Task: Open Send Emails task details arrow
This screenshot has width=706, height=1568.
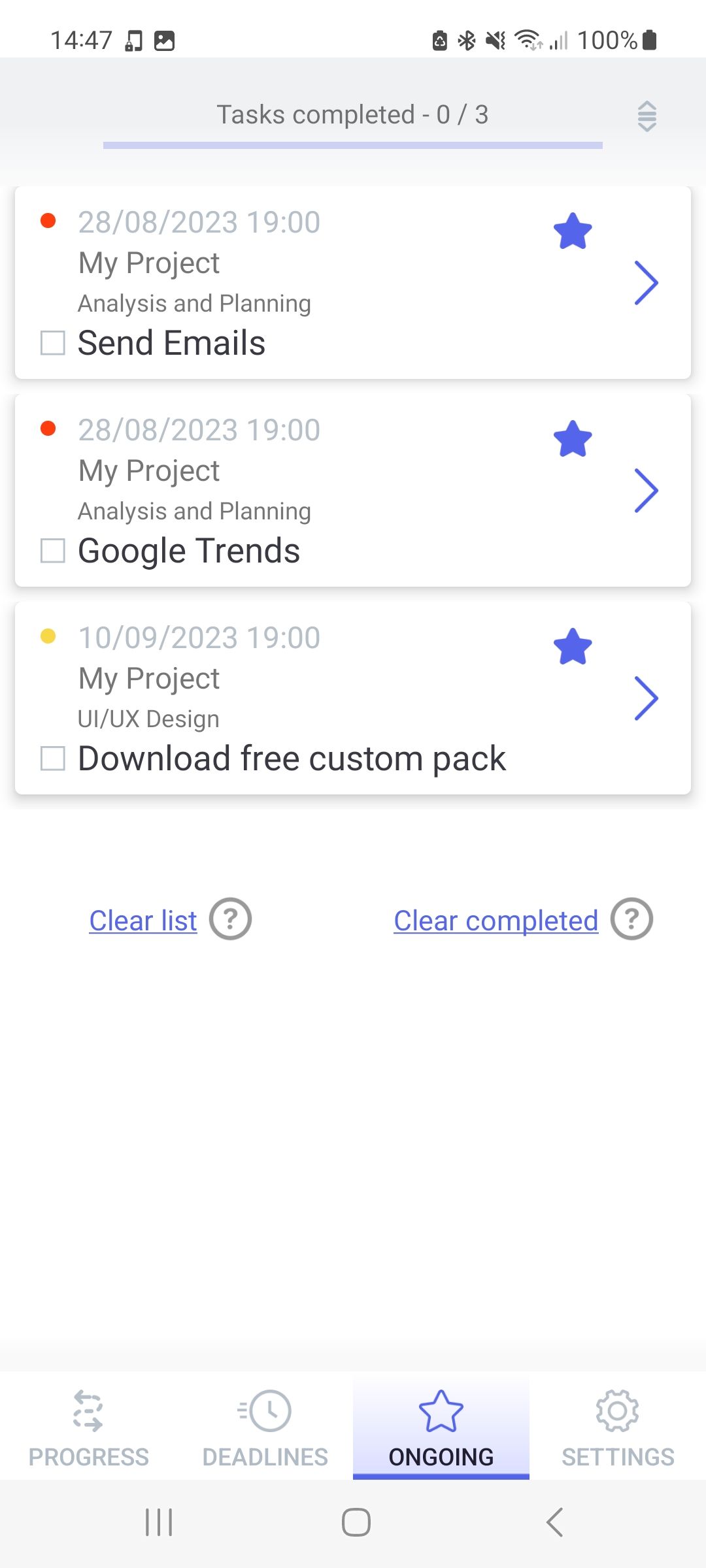Action: pyautogui.click(x=646, y=283)
